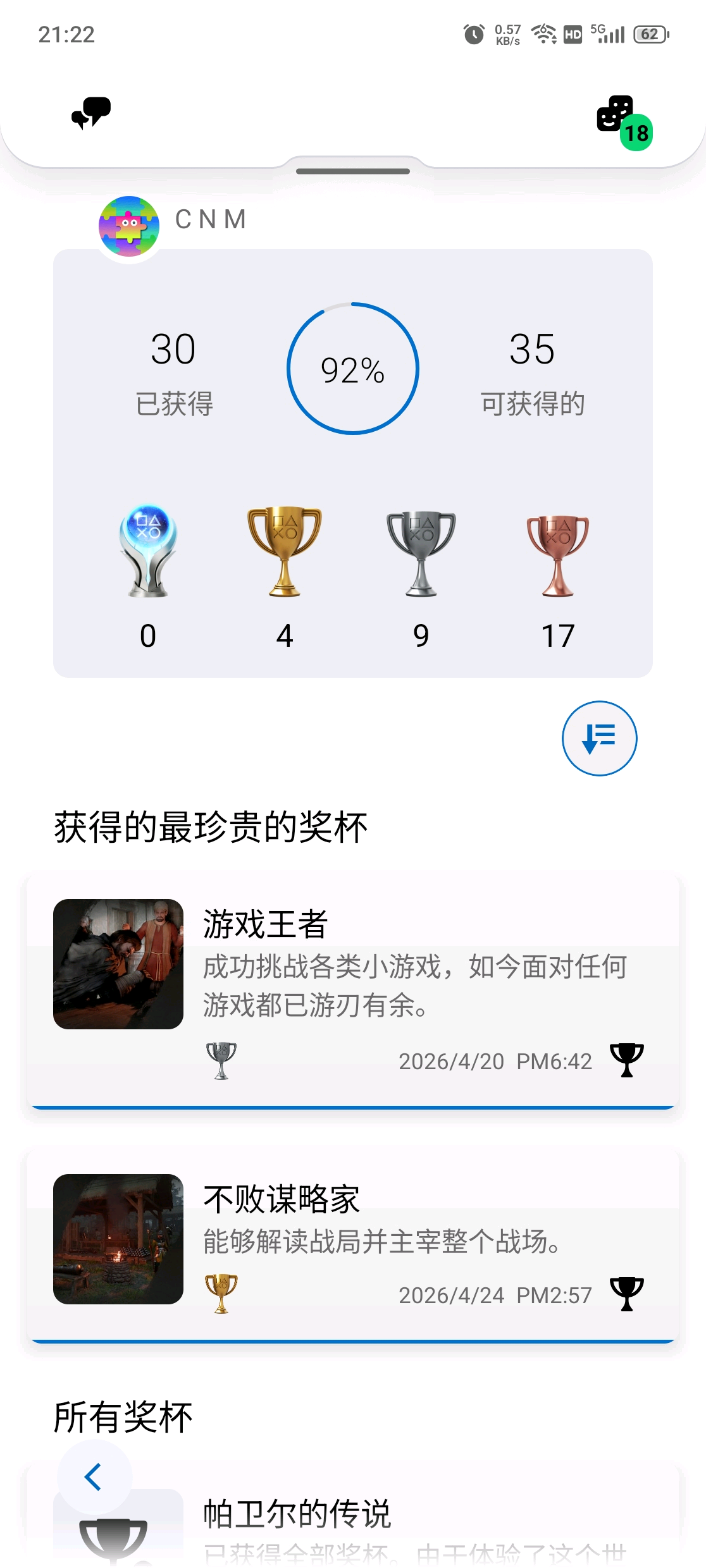This screenshot has height=1568, width=706.
Task: Open the 帕卫尔的传说 trophy card
Action: [353, 1517]
